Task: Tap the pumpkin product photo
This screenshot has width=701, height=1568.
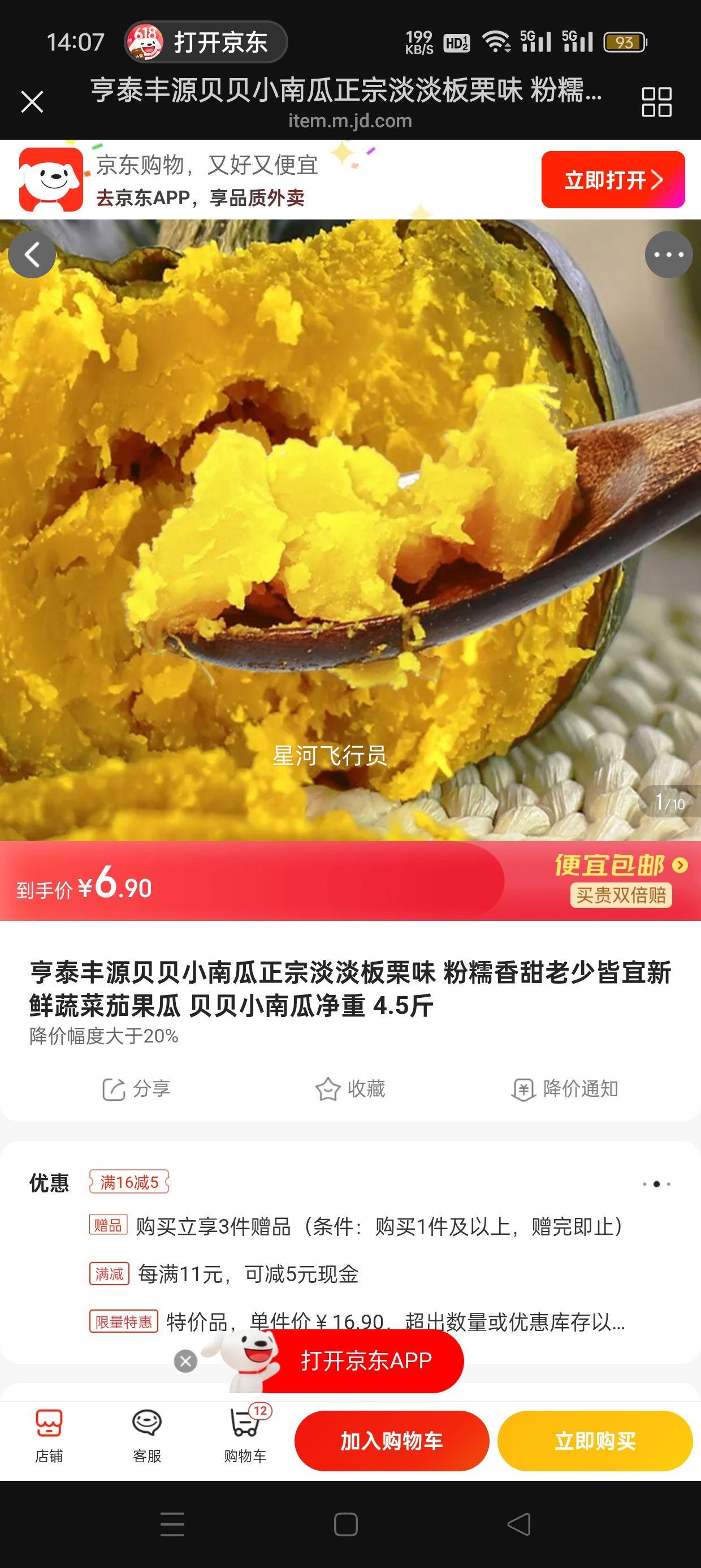Action: click(x=350, y=536)
